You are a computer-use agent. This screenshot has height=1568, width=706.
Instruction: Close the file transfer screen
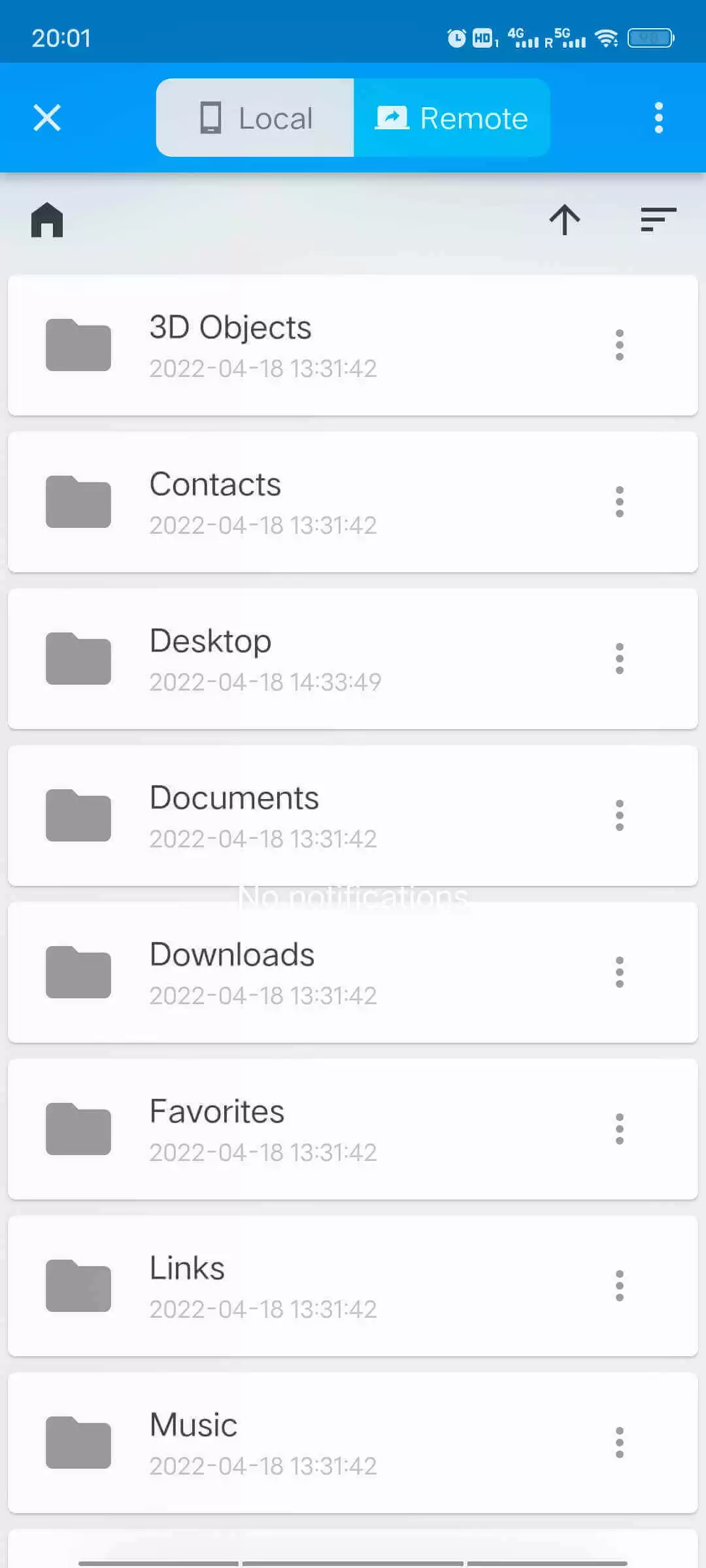coord(46,118)
